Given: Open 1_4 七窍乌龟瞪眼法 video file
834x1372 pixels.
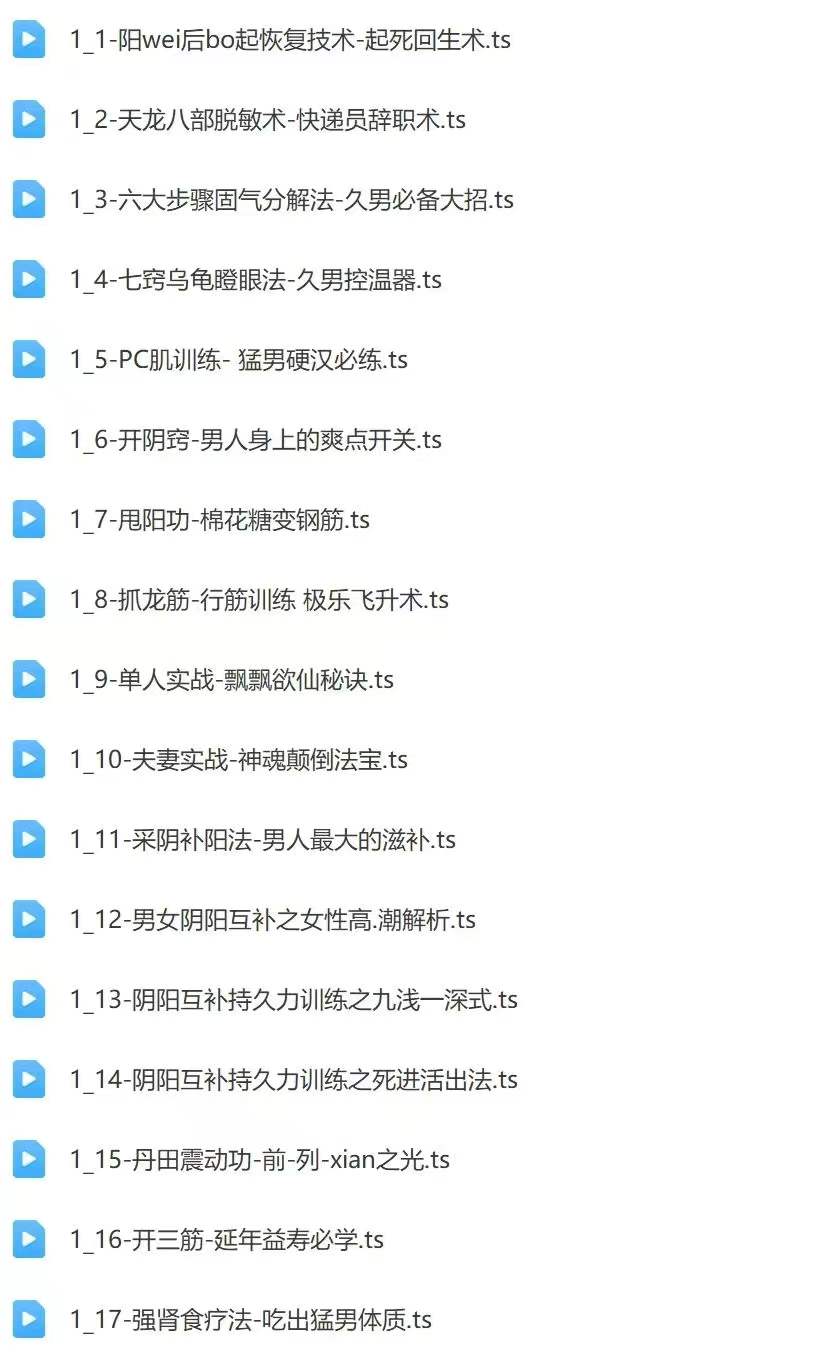Looking at the screenshot, I should (255, 280).
